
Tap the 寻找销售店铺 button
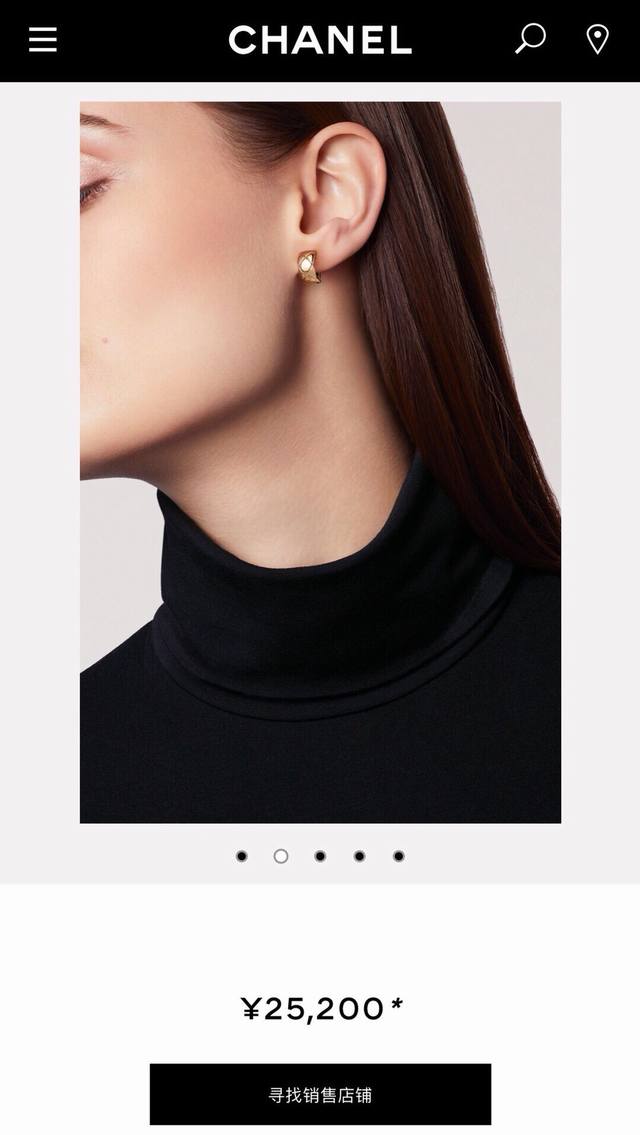pos(320,1094)
